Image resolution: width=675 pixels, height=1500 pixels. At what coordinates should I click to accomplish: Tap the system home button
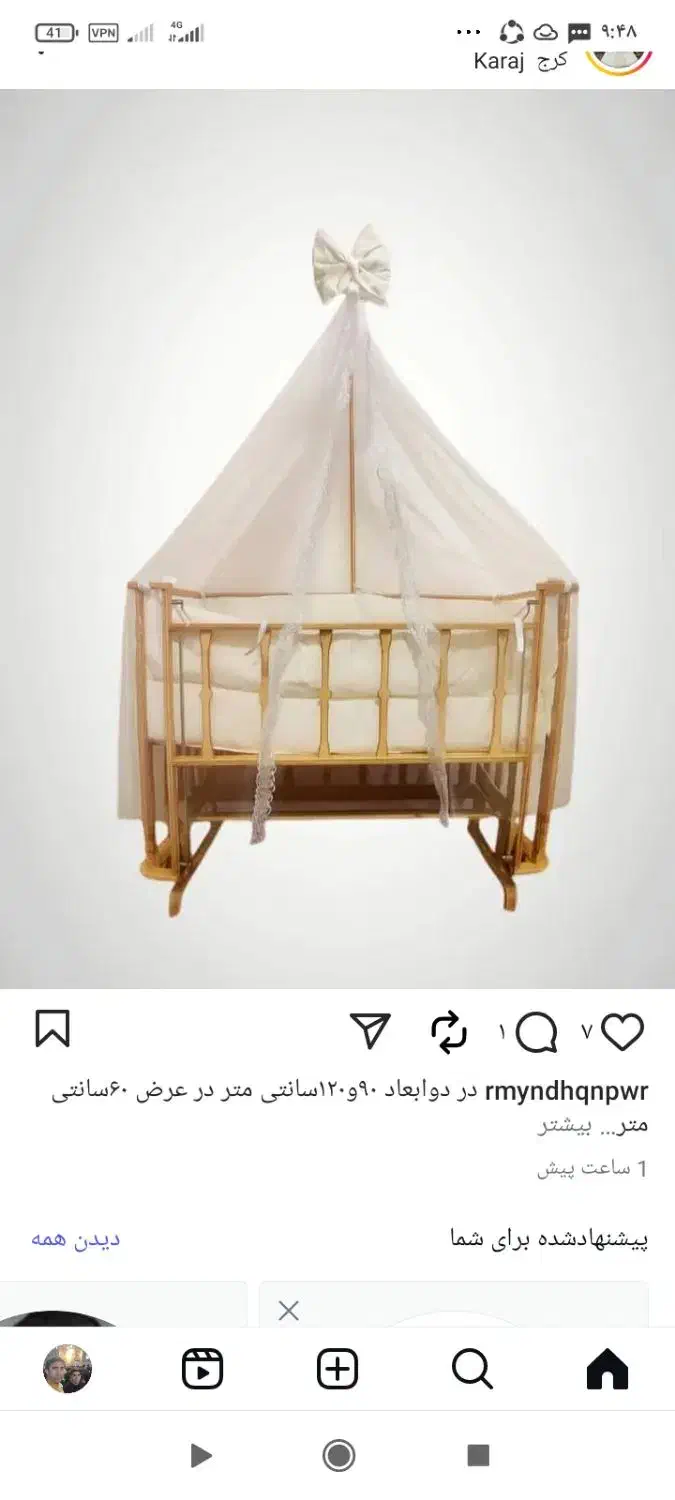point(338,1455)
